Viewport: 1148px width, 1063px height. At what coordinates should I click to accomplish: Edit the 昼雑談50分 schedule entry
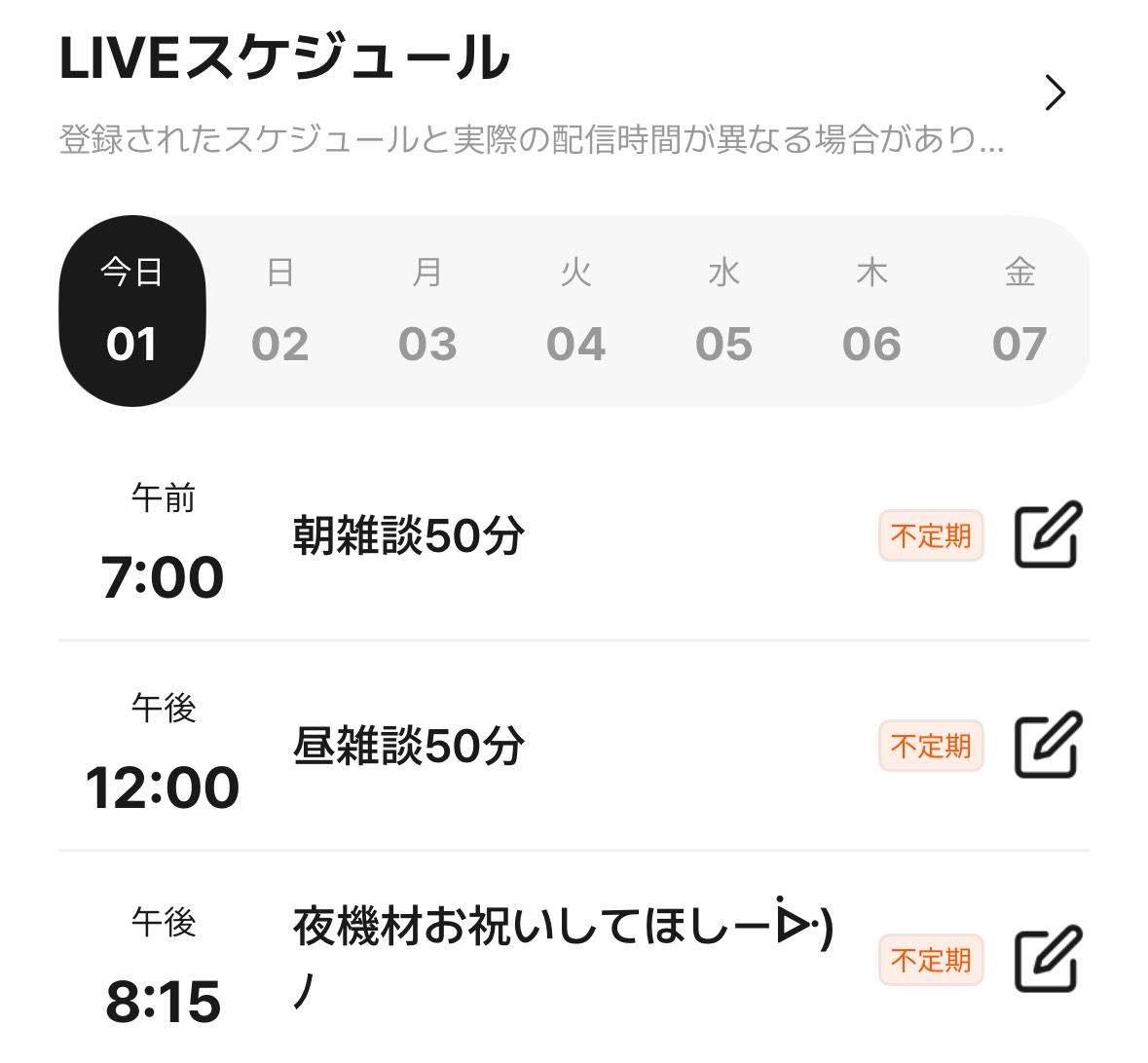(1048, 745)
